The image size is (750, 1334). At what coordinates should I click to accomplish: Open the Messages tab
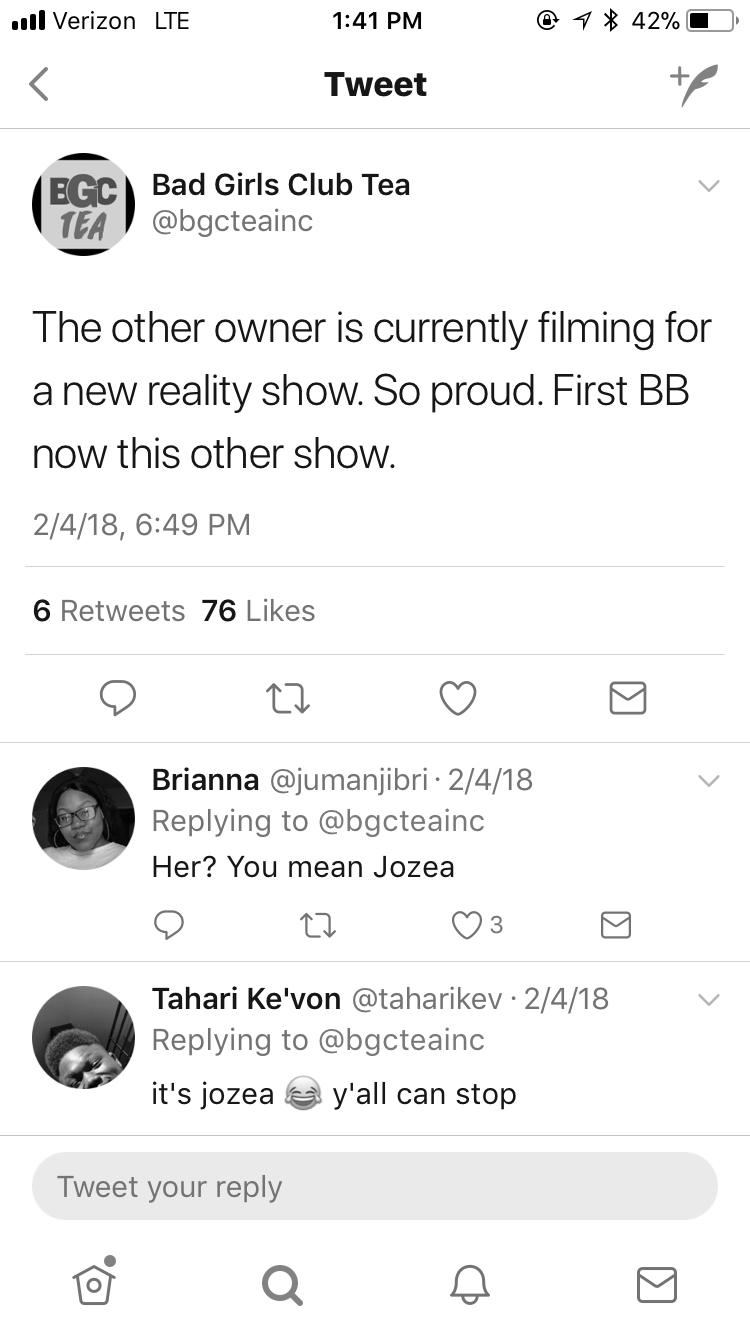pos(657,1284)
